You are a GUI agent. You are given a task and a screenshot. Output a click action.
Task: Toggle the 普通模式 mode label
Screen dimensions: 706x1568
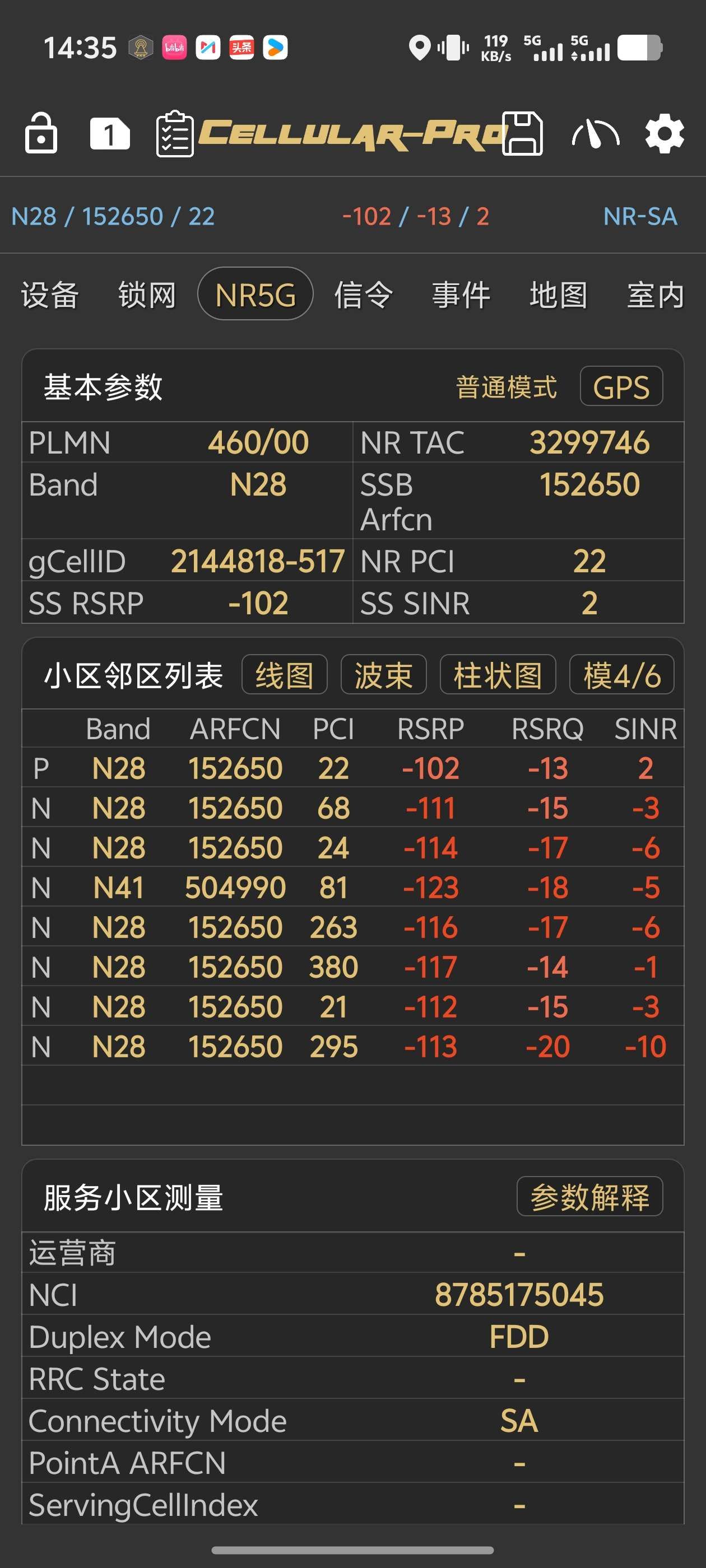pos(506,387)
